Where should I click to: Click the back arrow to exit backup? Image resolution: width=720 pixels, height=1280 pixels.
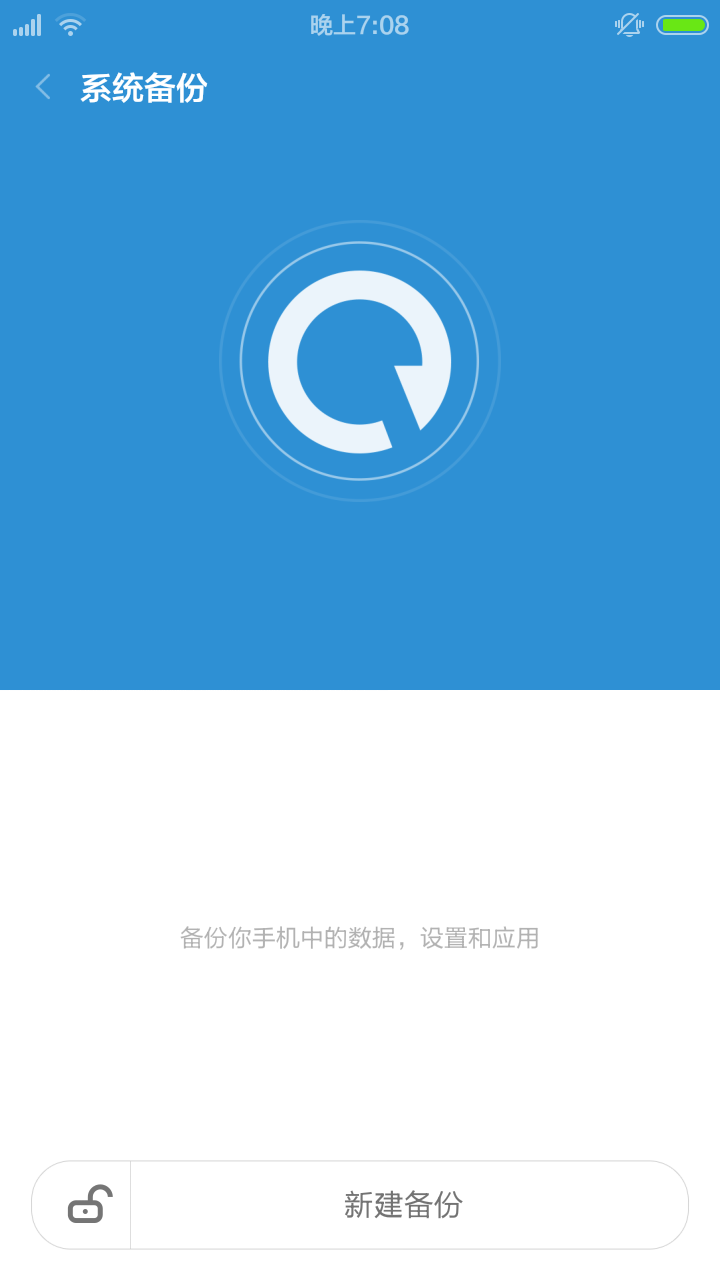(42, 88)
